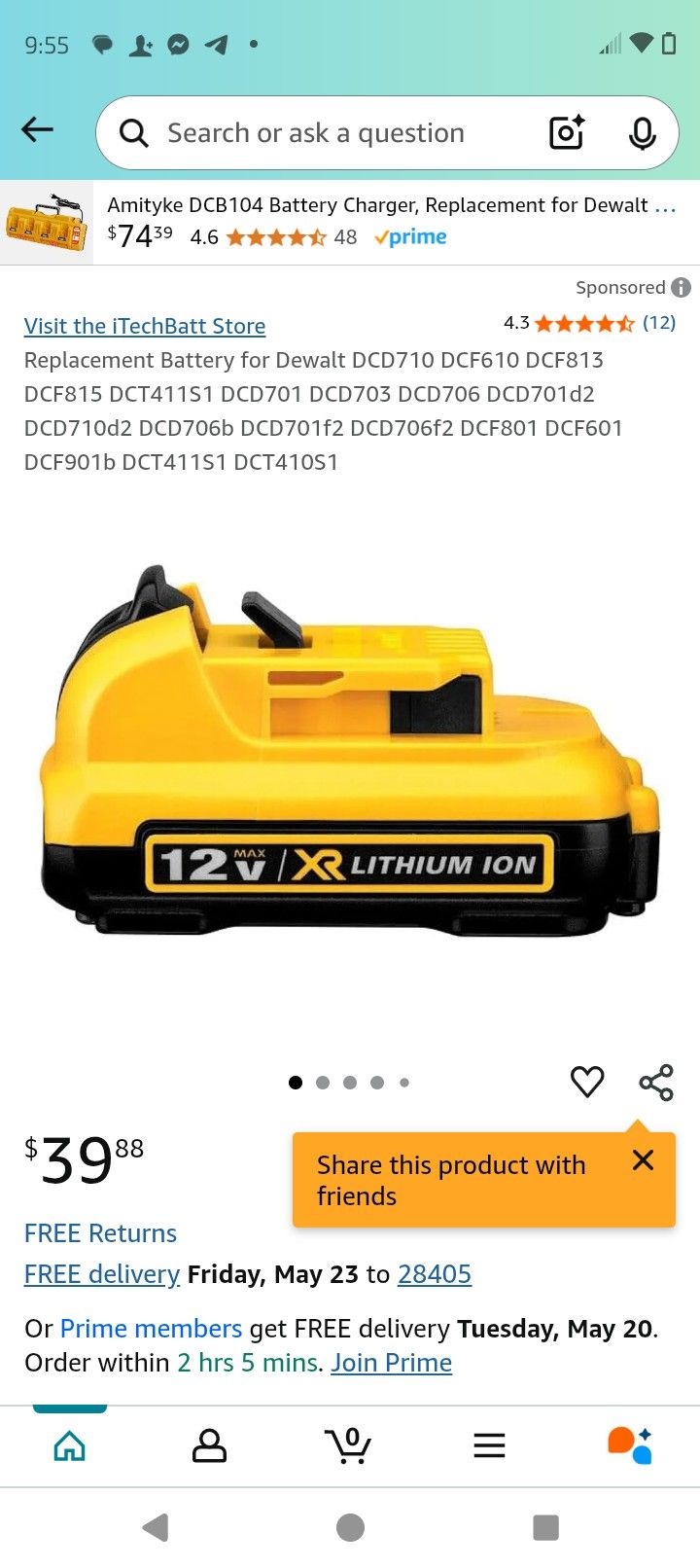
Task: Dismiss the share tooltip with the X
Action: click(x=643, y=1160)
